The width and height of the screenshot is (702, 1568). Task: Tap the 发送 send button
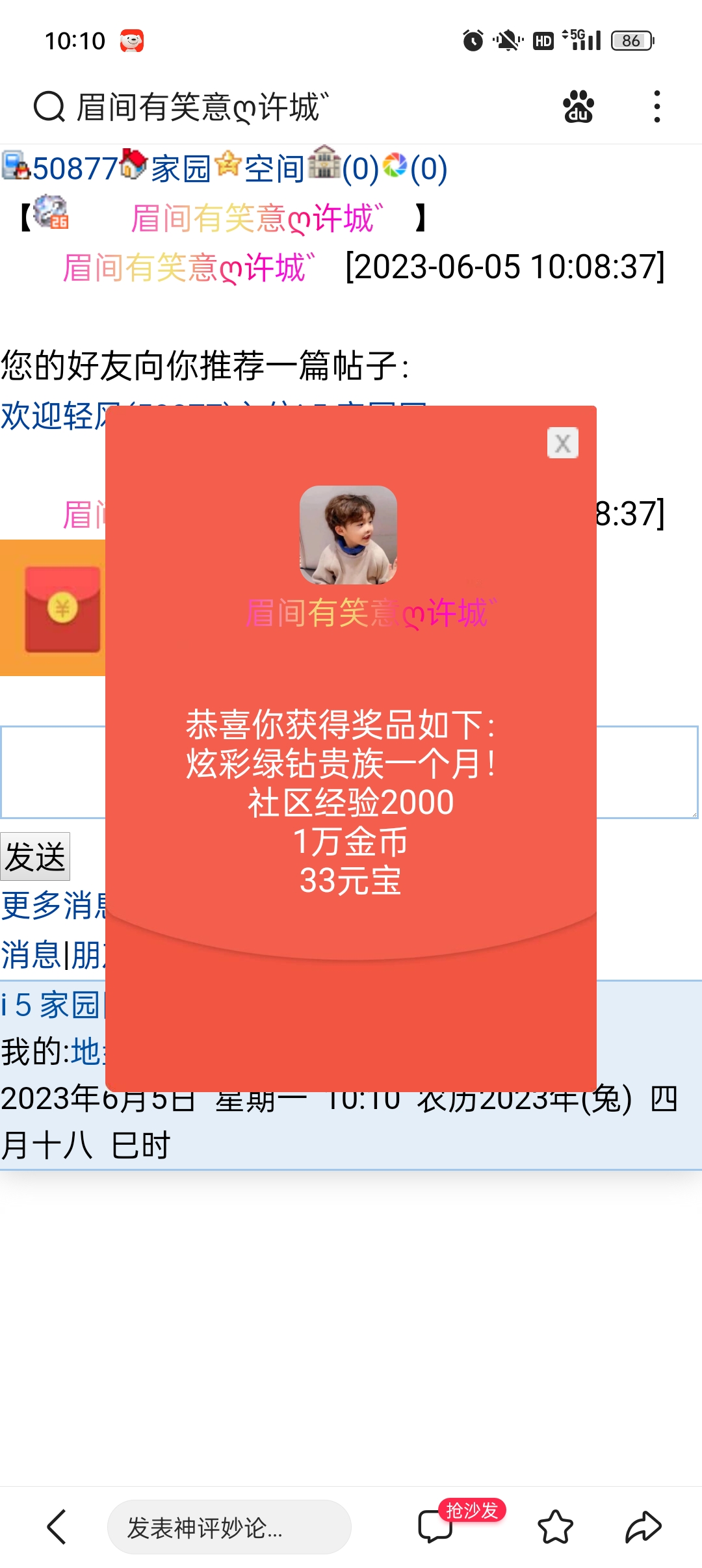click(x=35, y=857)
